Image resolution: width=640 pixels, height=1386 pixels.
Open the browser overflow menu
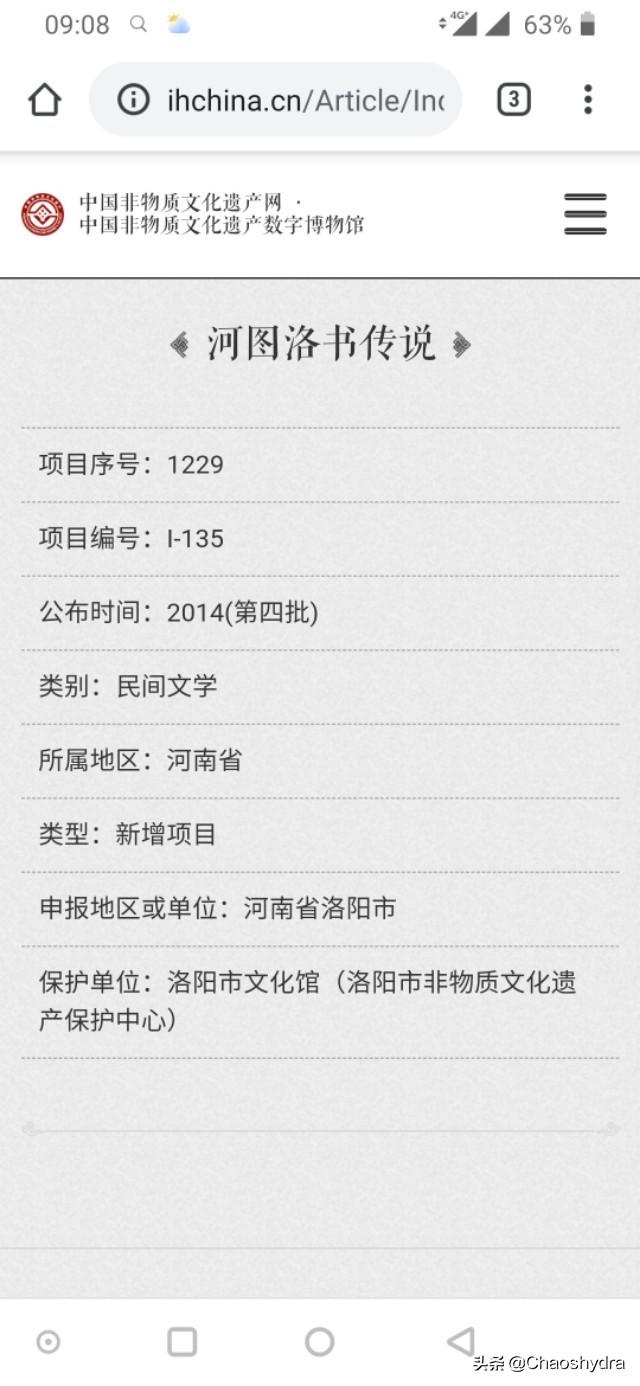point(588,100)
